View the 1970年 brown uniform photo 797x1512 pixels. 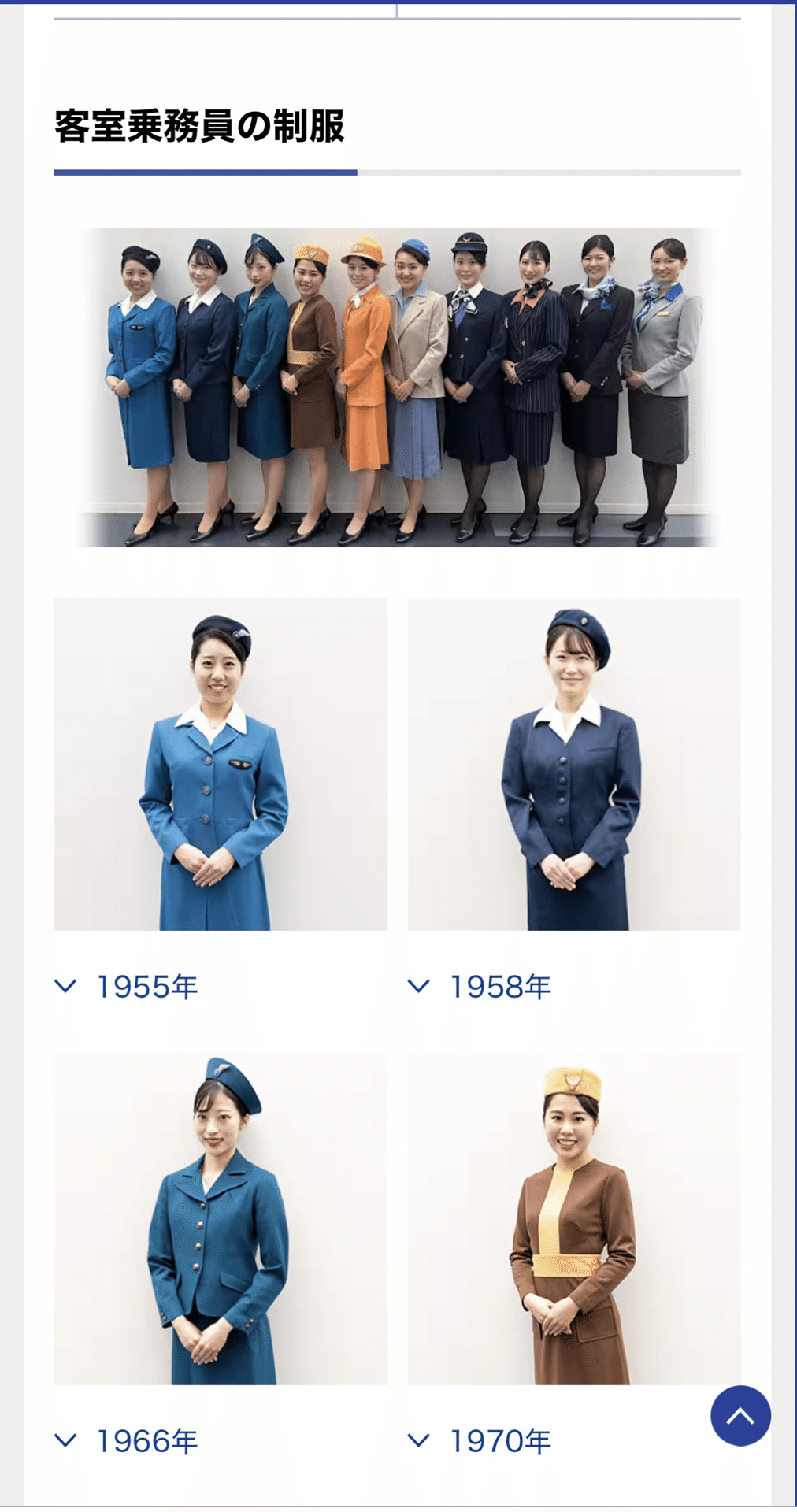pos(574,1218)
